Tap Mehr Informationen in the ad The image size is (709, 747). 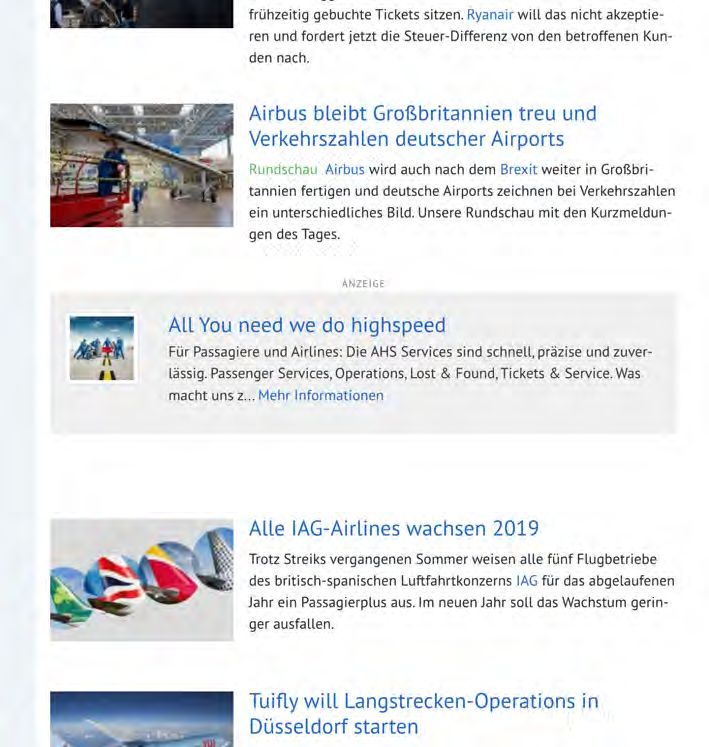321,396
